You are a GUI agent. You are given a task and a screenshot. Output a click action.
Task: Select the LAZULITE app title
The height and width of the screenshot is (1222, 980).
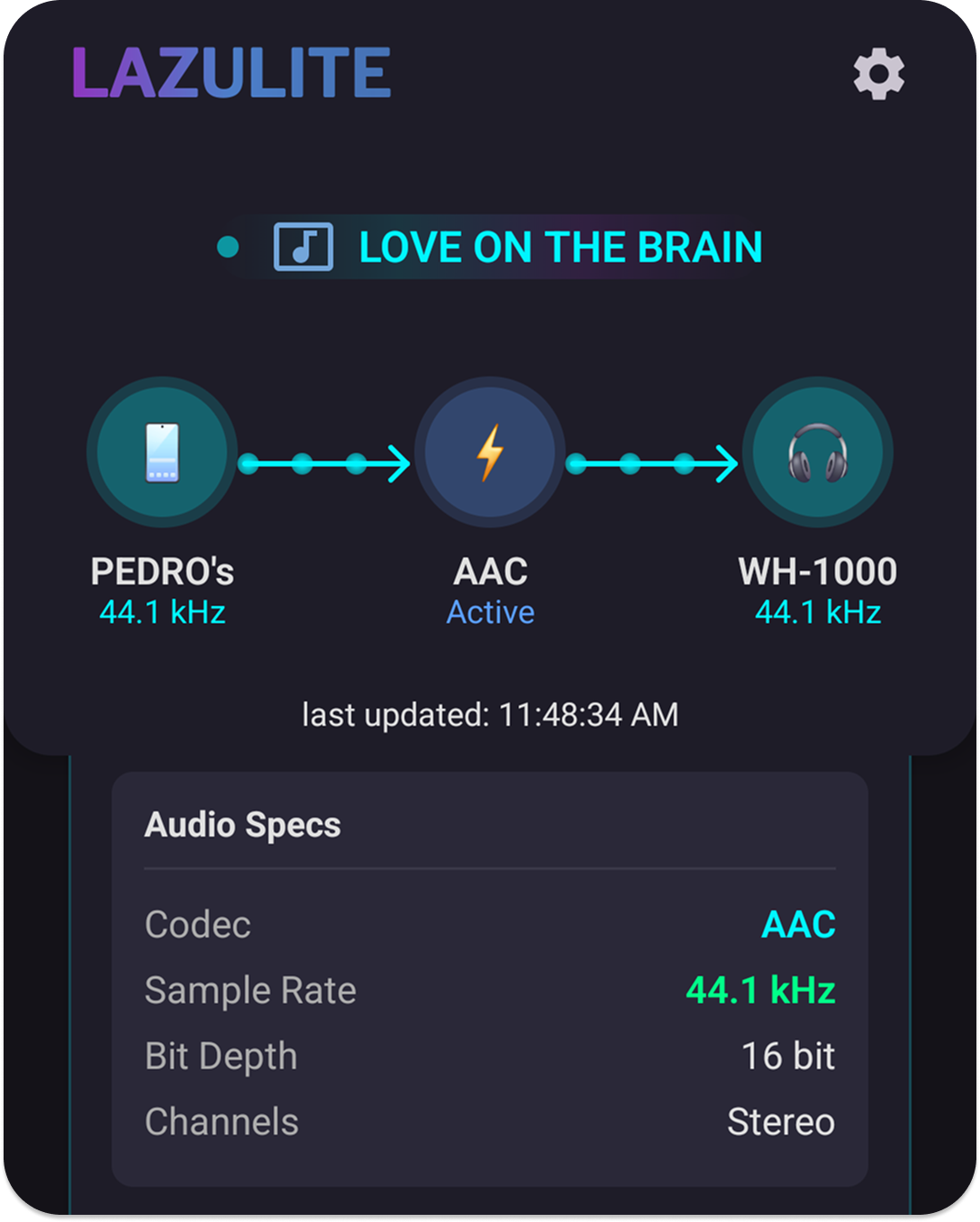click(231, 74)
